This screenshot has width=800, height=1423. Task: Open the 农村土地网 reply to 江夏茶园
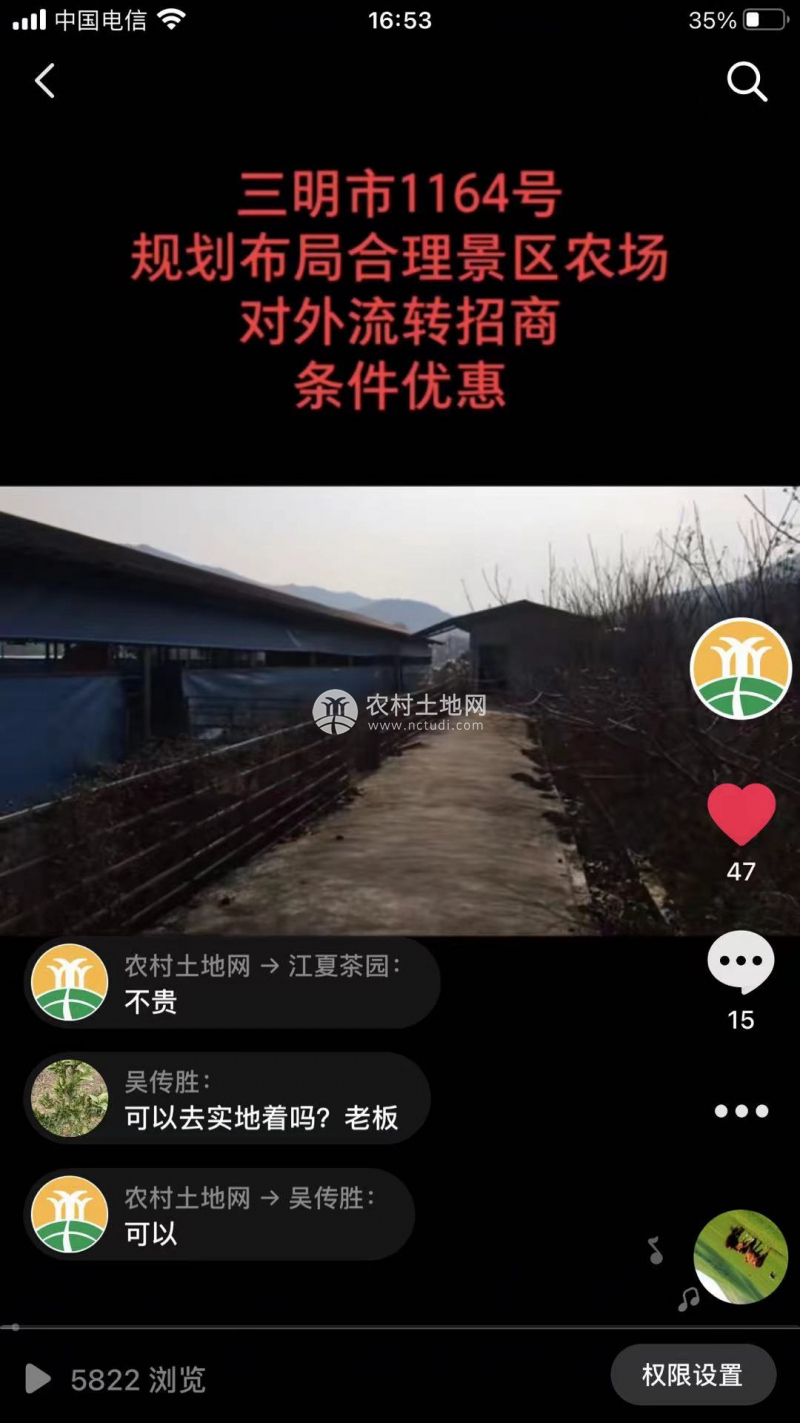coord(232,983)
